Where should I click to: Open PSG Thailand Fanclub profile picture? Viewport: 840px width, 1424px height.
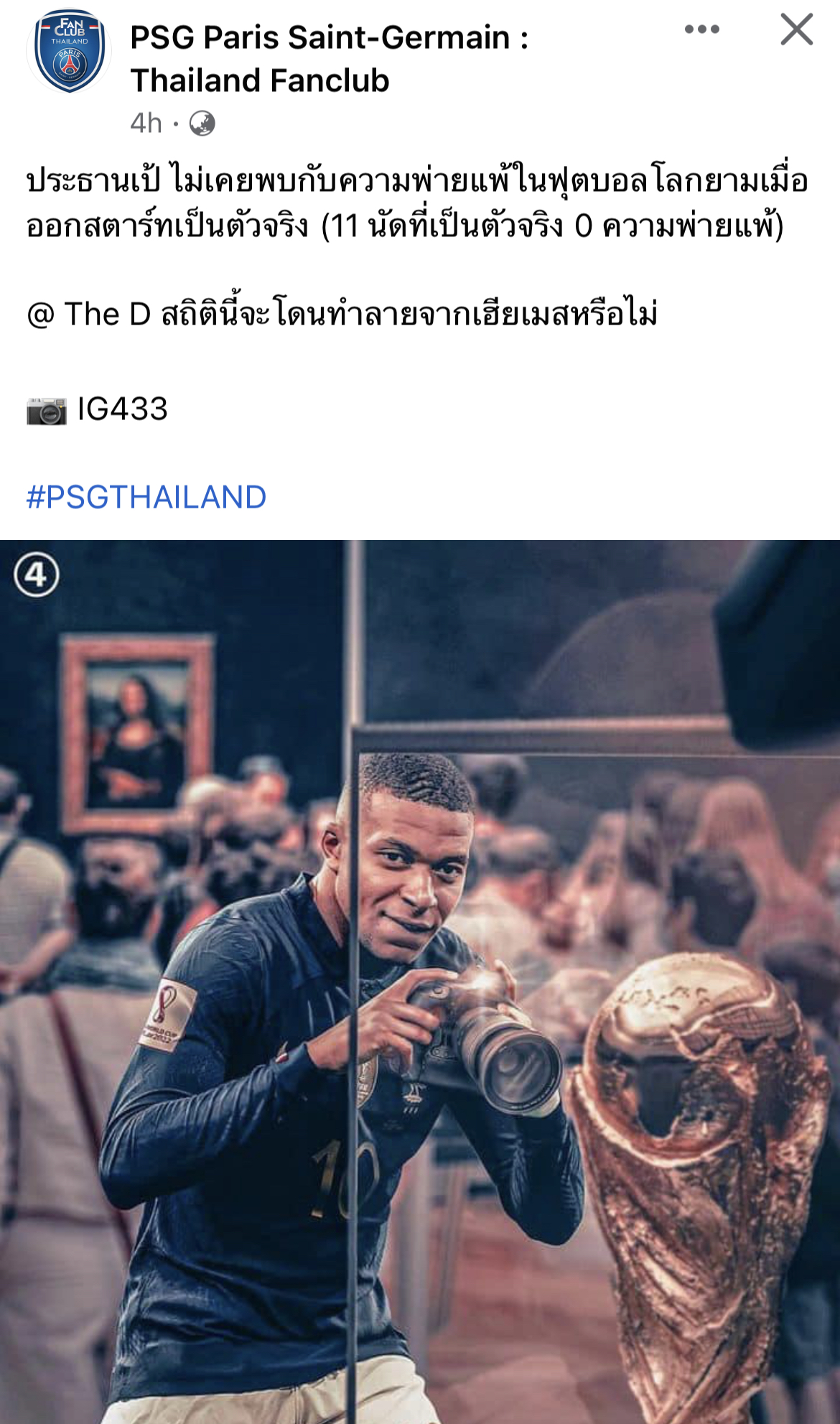69,52
